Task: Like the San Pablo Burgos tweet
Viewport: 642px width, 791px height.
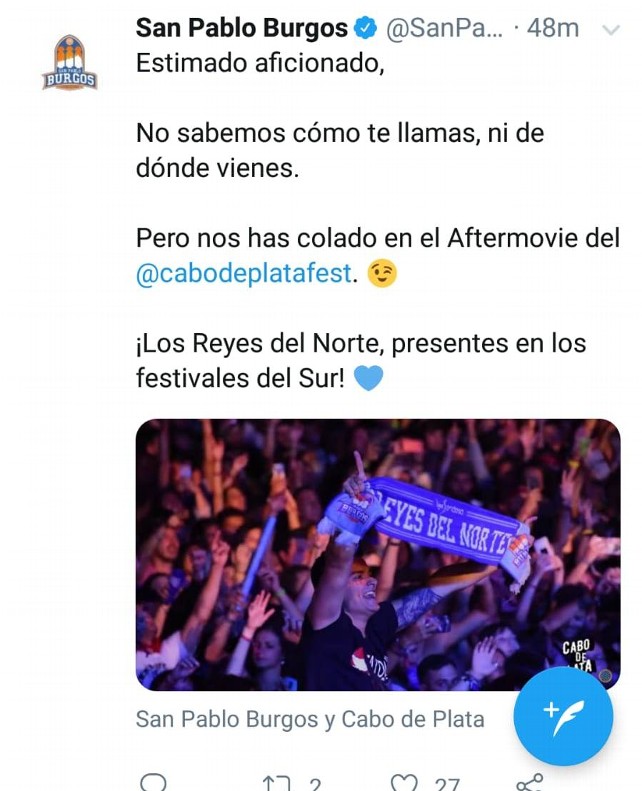Action: (x=405, y=782)
